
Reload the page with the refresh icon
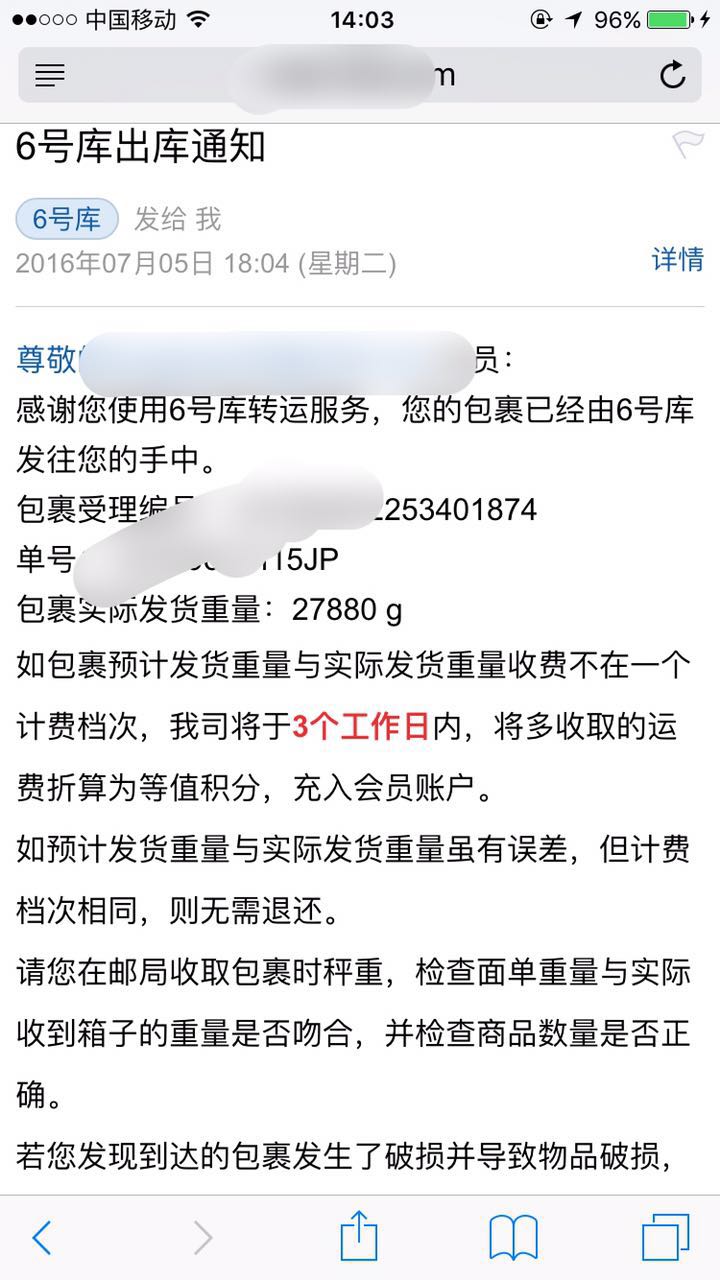point(673,74)
